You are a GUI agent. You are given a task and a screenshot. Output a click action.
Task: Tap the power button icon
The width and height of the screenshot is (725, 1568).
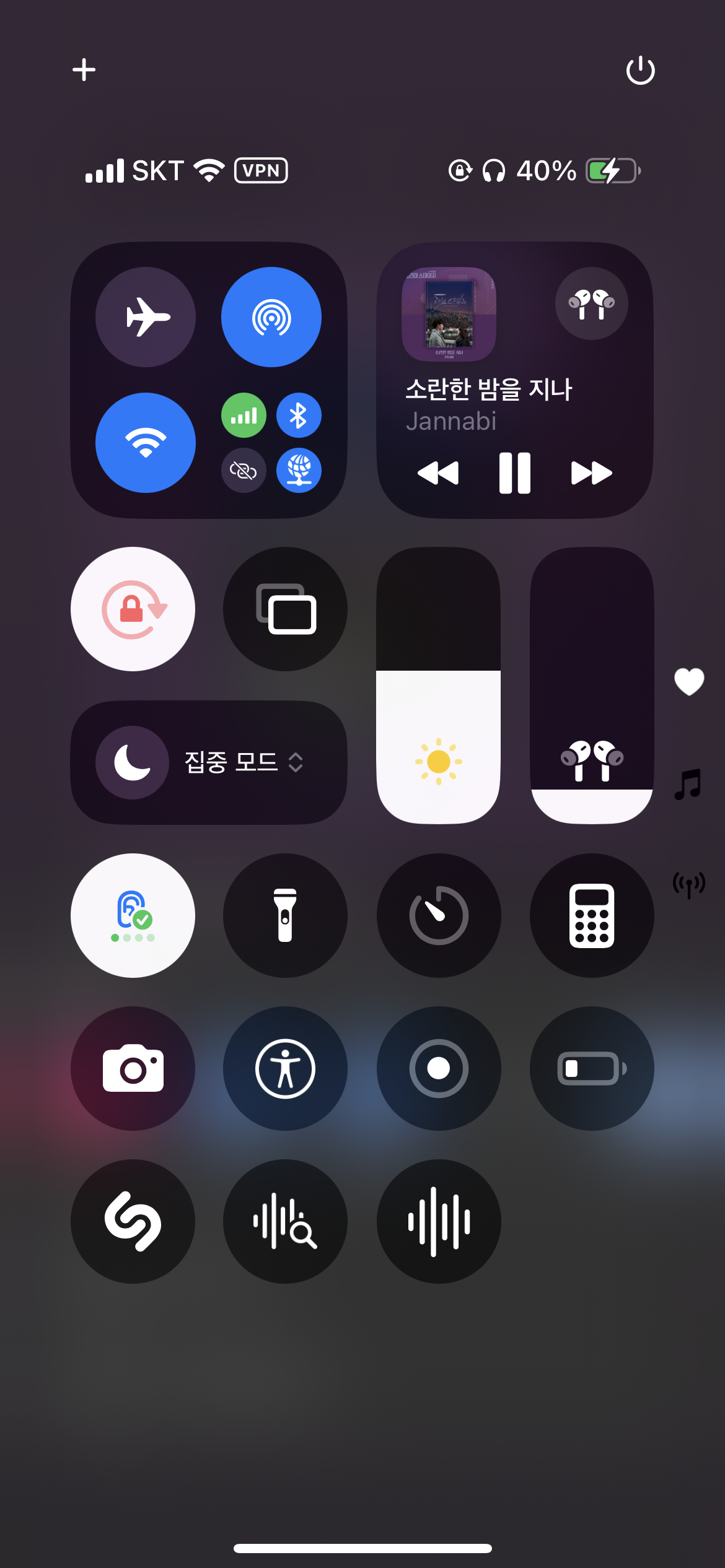tap(640, 70)
